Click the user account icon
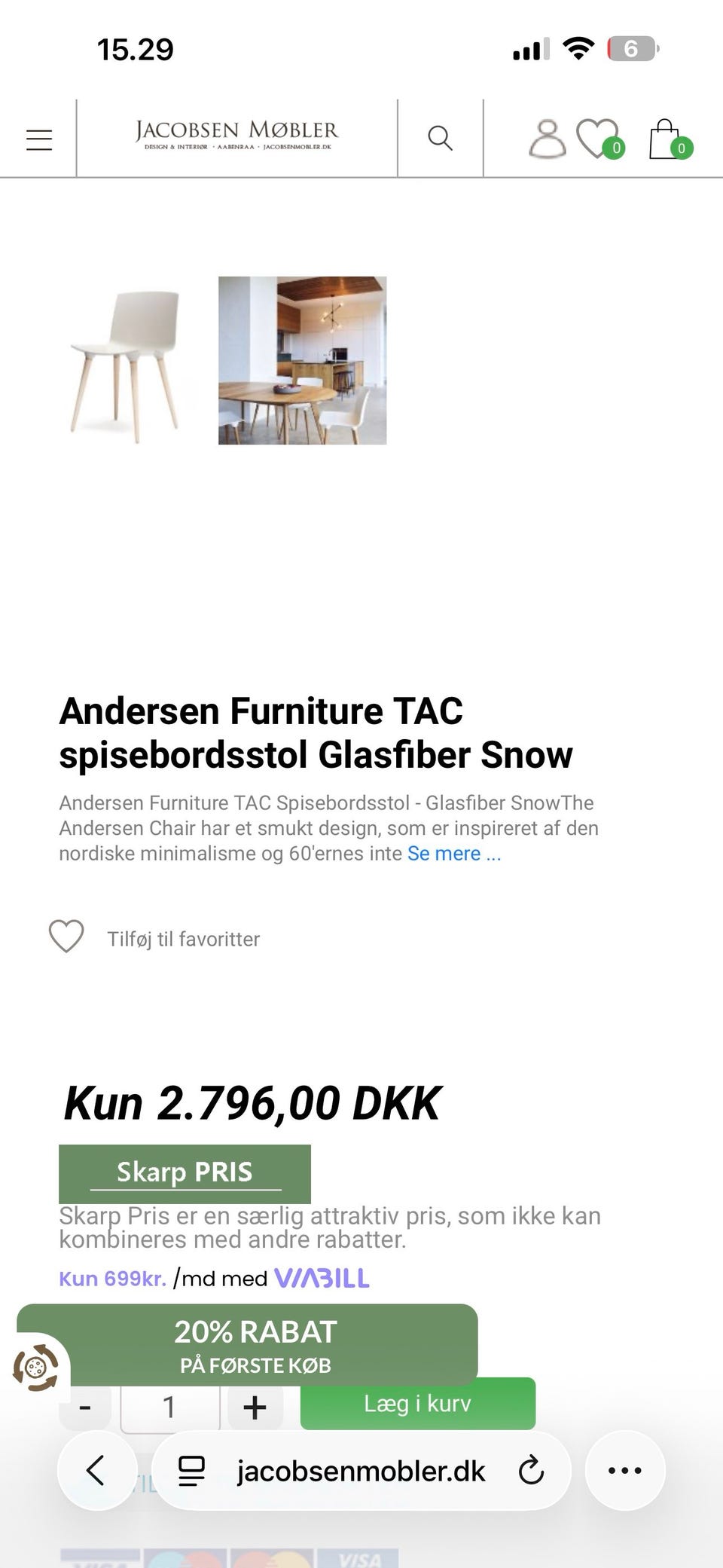 [547, 139]
